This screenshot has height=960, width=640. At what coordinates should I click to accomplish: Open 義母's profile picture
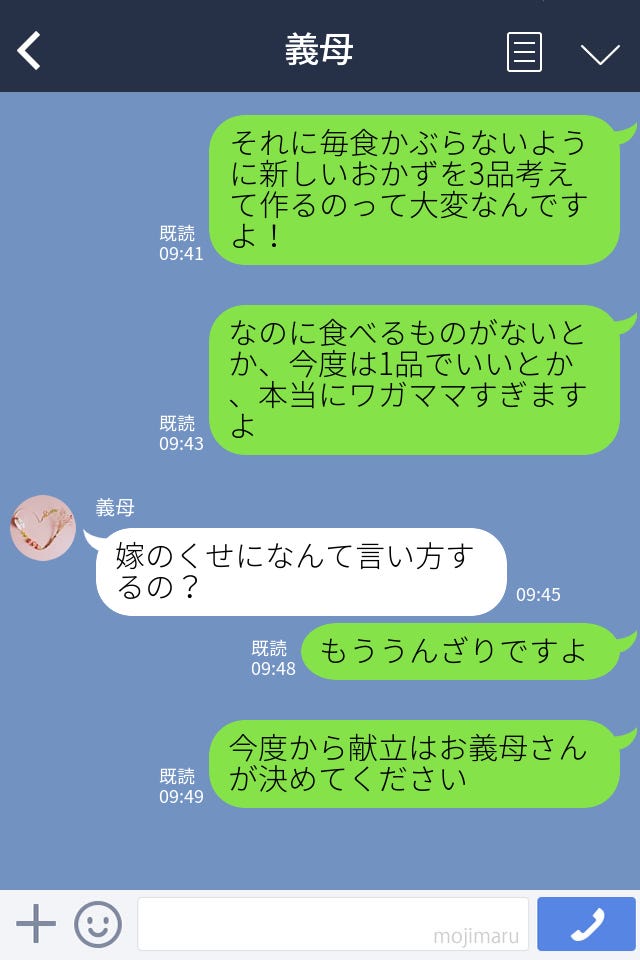pyautogui.click(x=43, y=528)
